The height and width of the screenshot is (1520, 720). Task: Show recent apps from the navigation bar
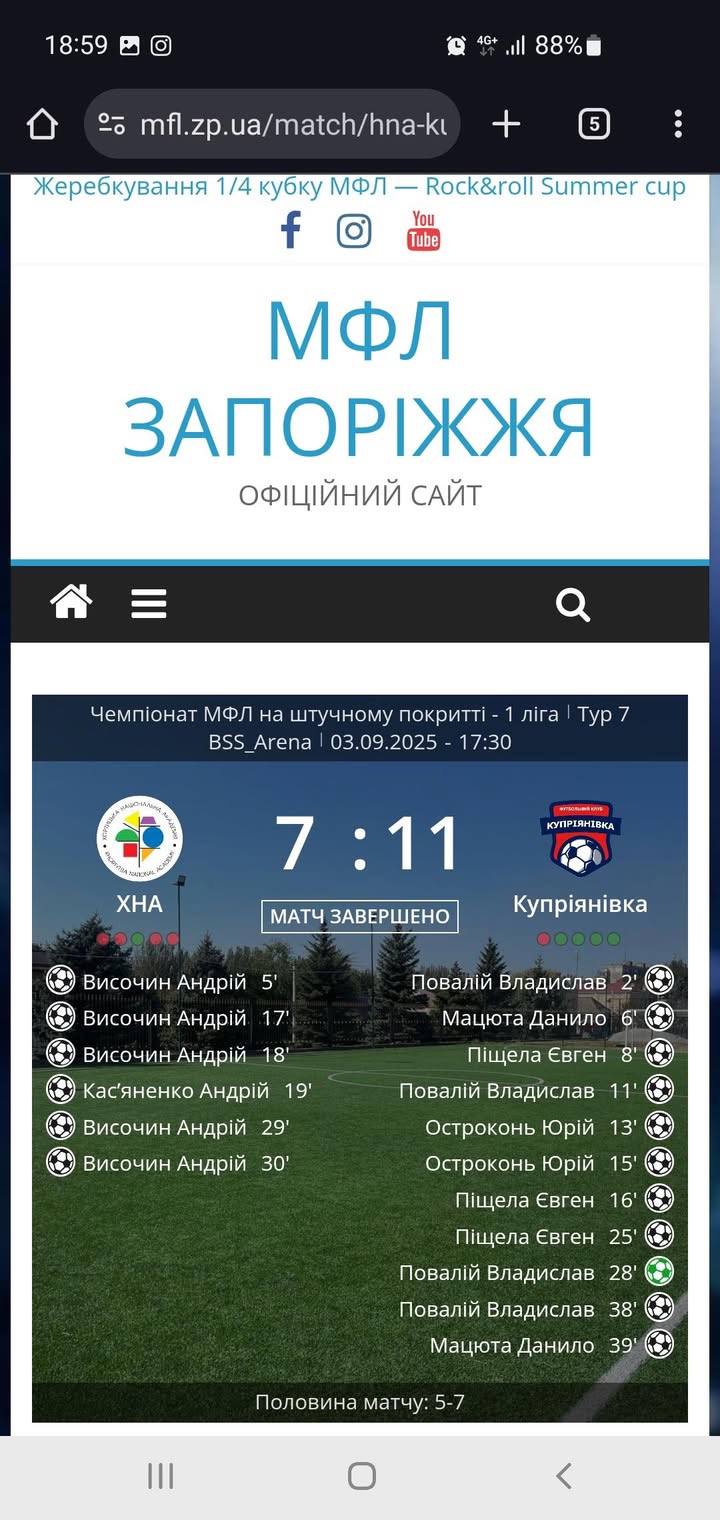[x=160, y=1476]
